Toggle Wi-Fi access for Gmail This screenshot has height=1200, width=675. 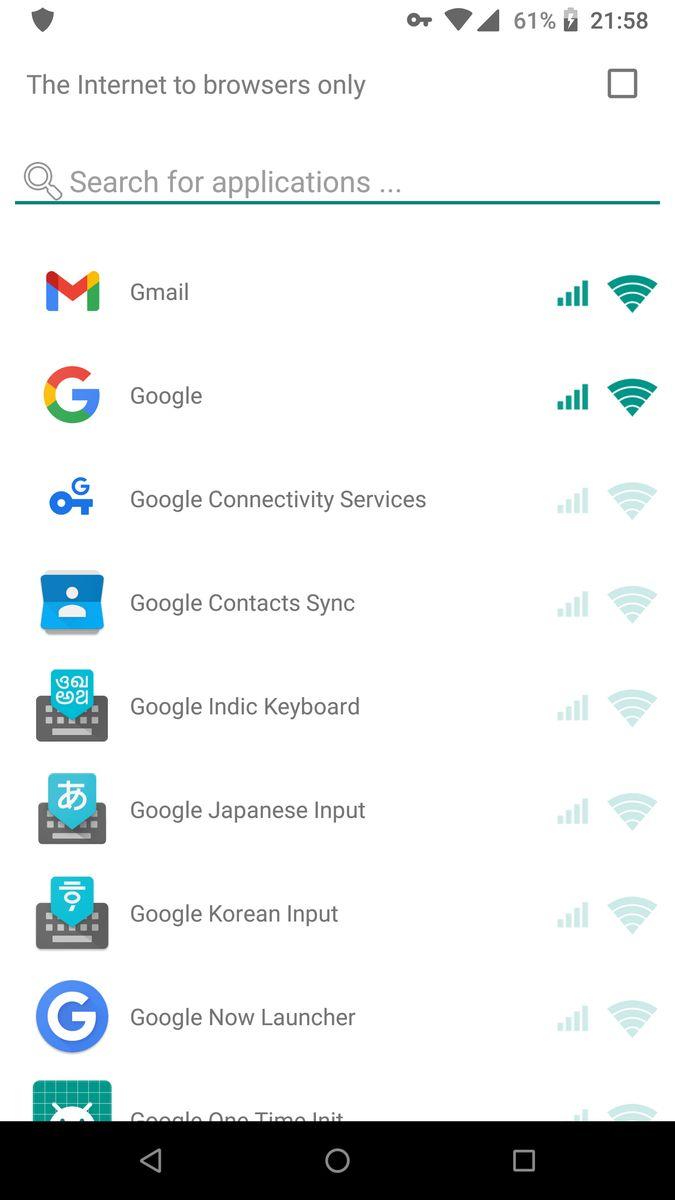632,293
